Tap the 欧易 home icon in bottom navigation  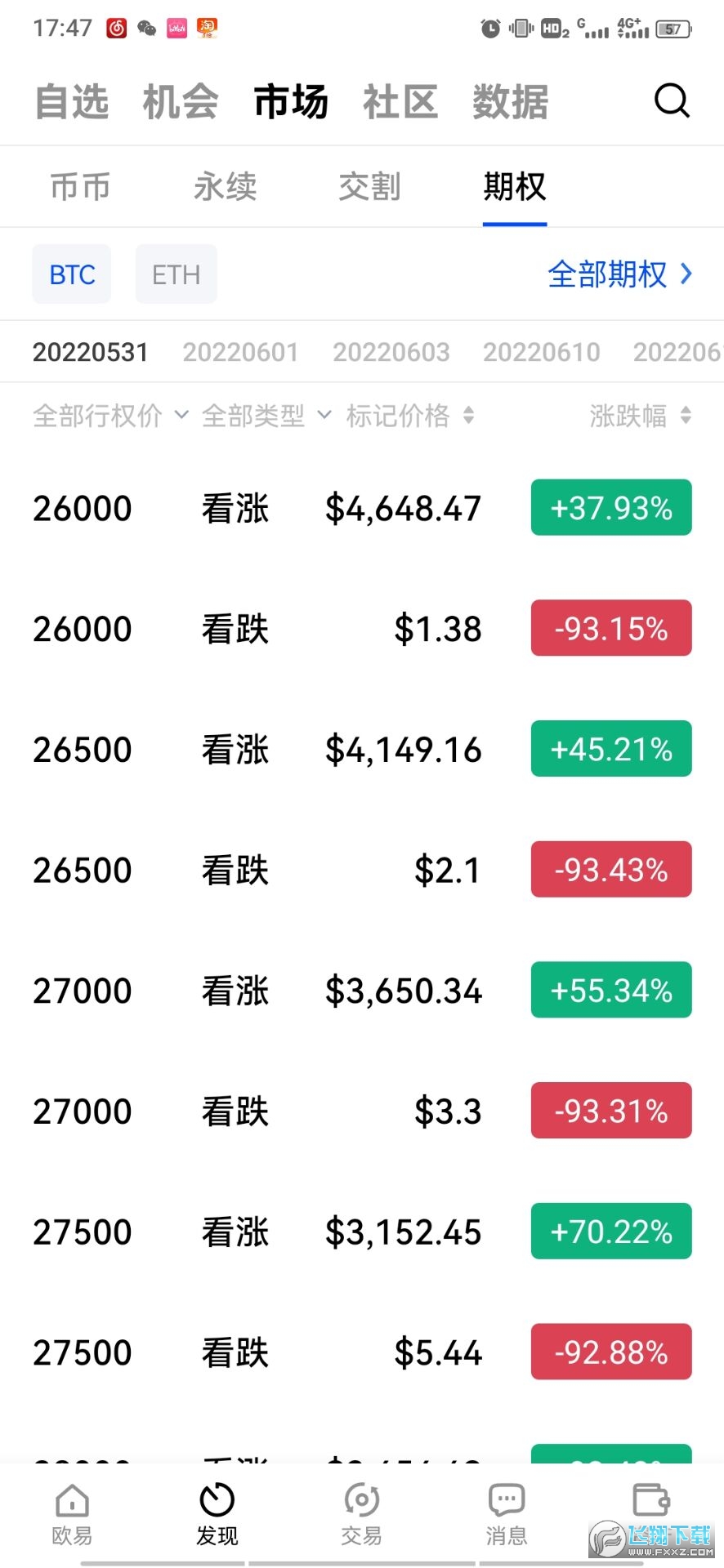(x=71, y=1511)
